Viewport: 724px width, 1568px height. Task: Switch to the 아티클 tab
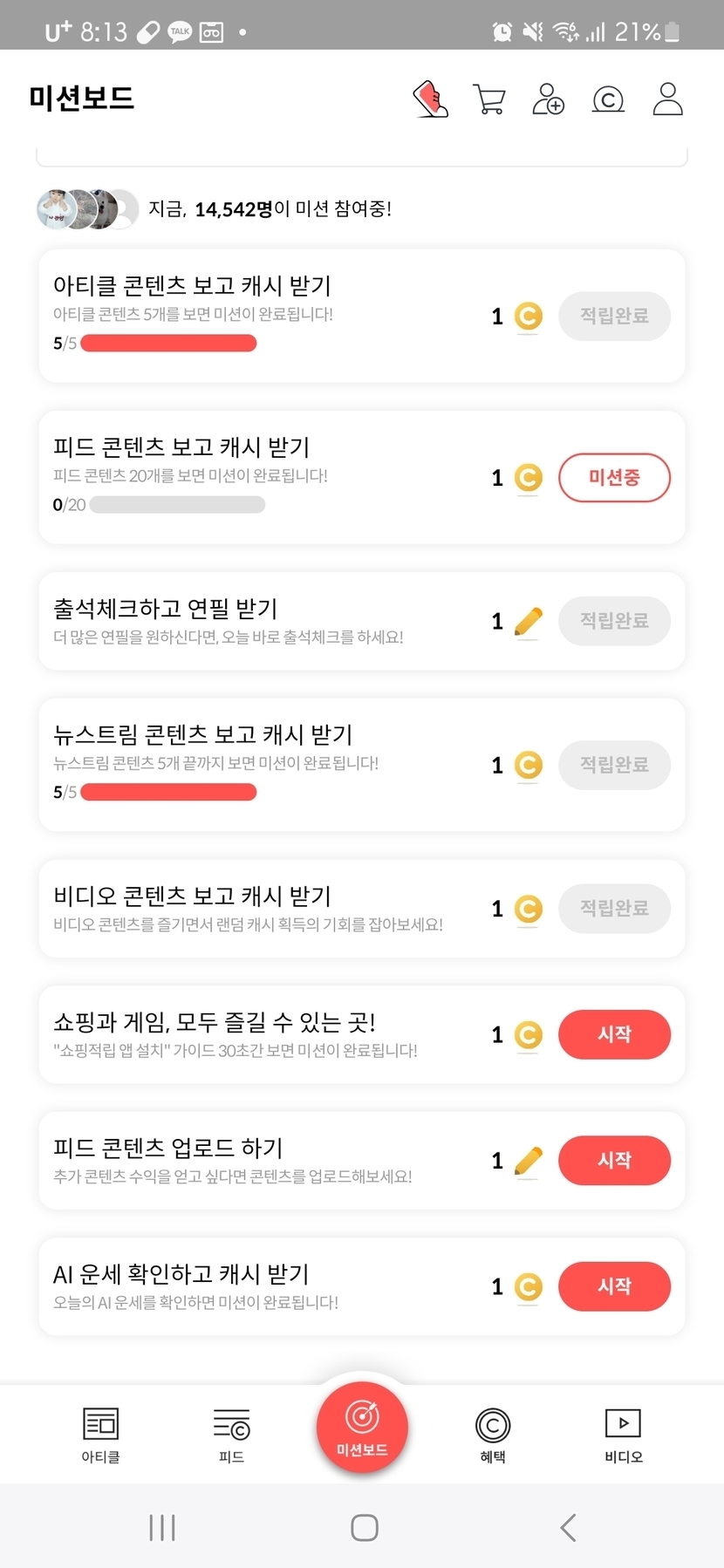tap(100, 1435)
